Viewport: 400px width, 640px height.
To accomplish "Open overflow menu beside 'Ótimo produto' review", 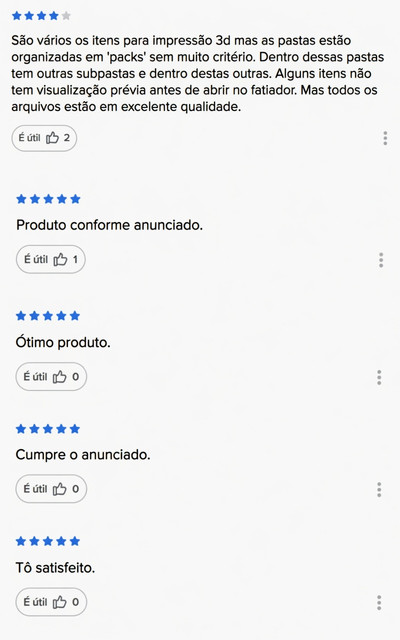I will click(379, 378).
